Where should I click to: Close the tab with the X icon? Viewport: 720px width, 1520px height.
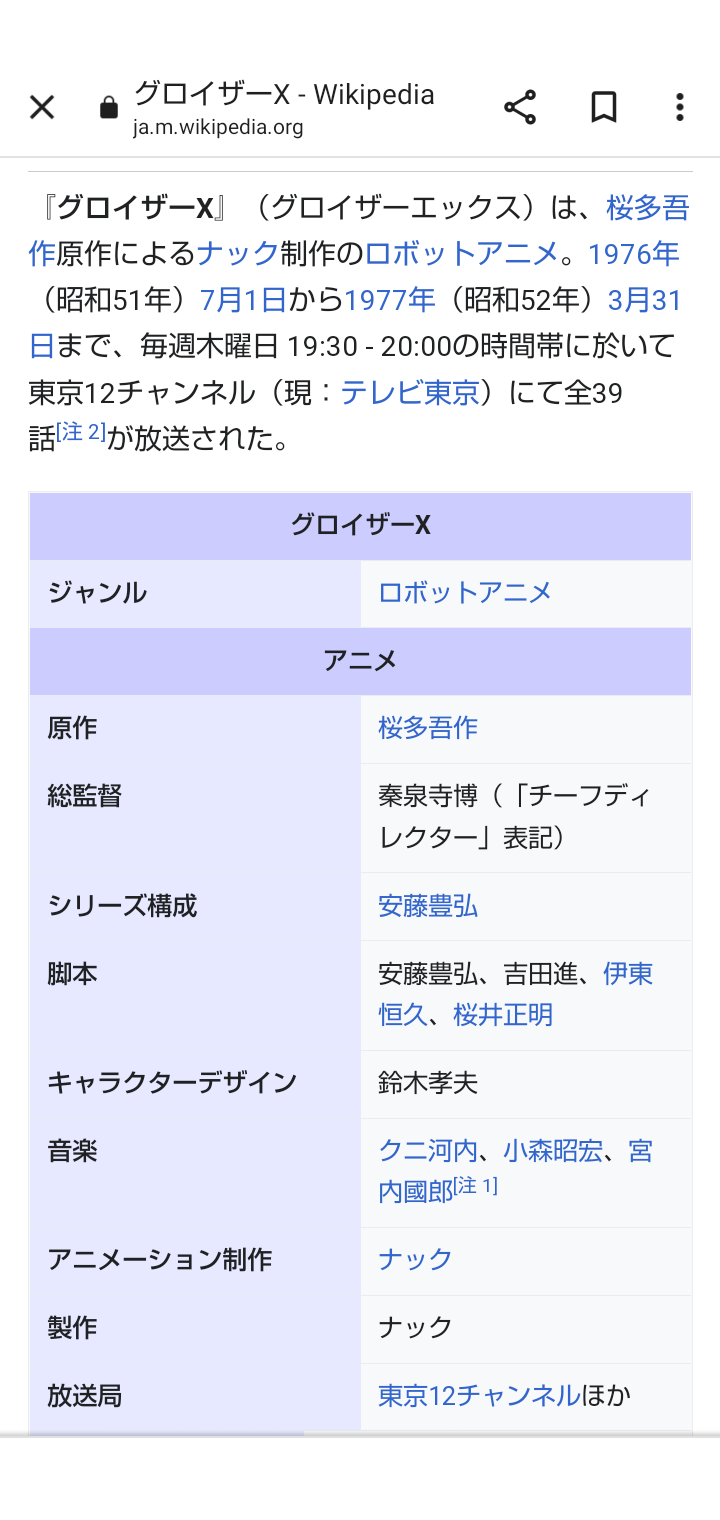click(42, 107)
